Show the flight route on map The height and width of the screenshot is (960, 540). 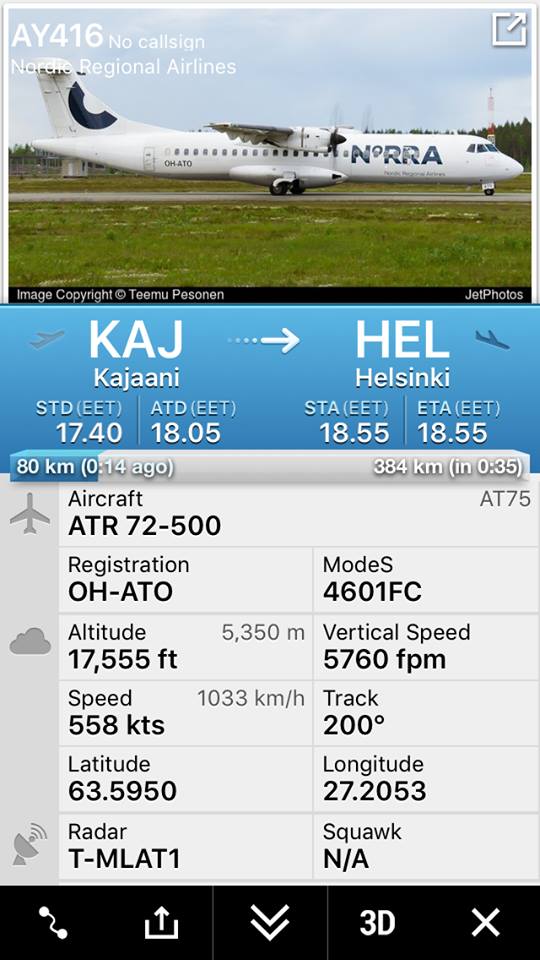point(53,923)
